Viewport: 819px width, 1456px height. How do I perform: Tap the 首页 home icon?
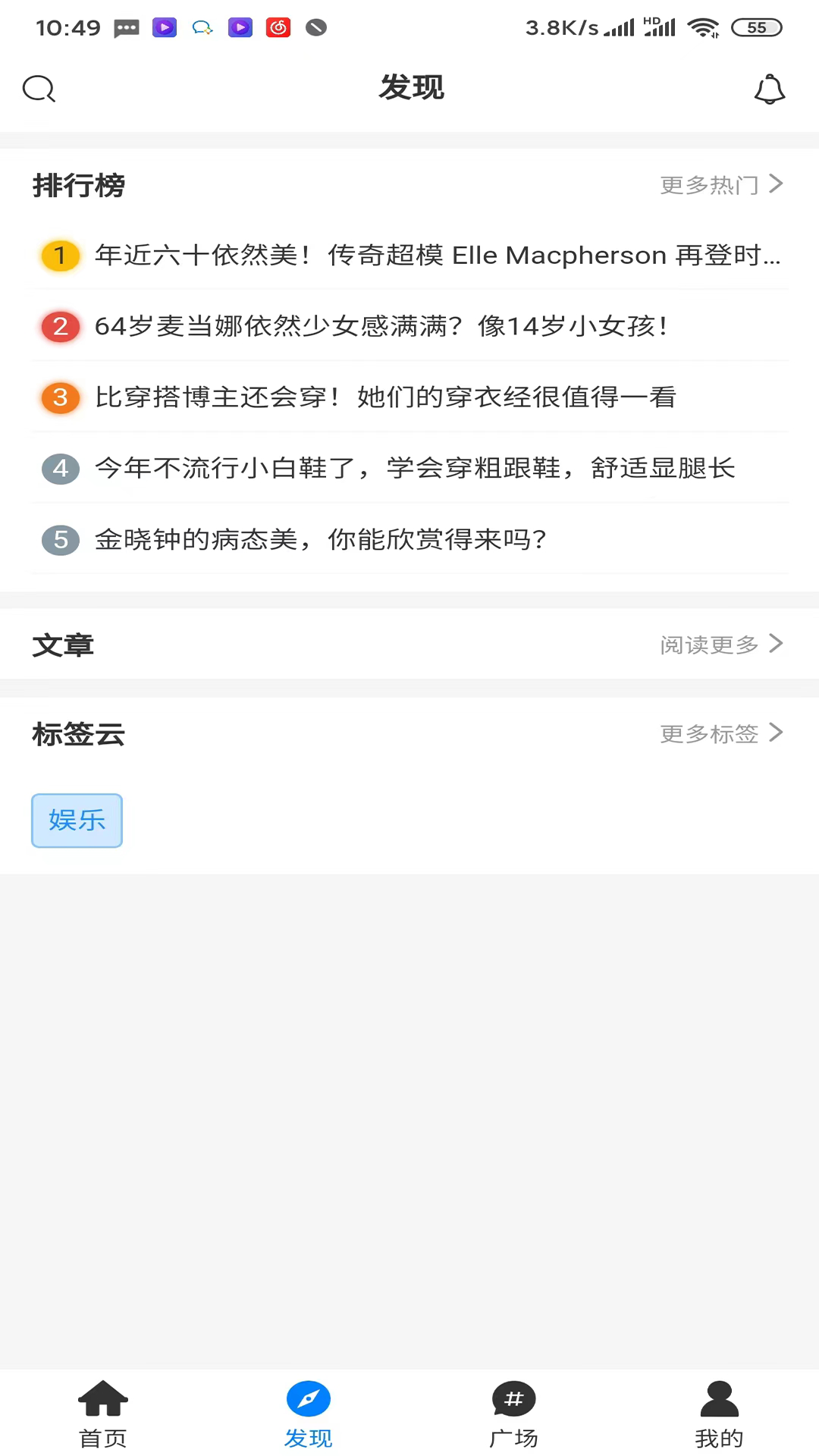pos(102,1399)
